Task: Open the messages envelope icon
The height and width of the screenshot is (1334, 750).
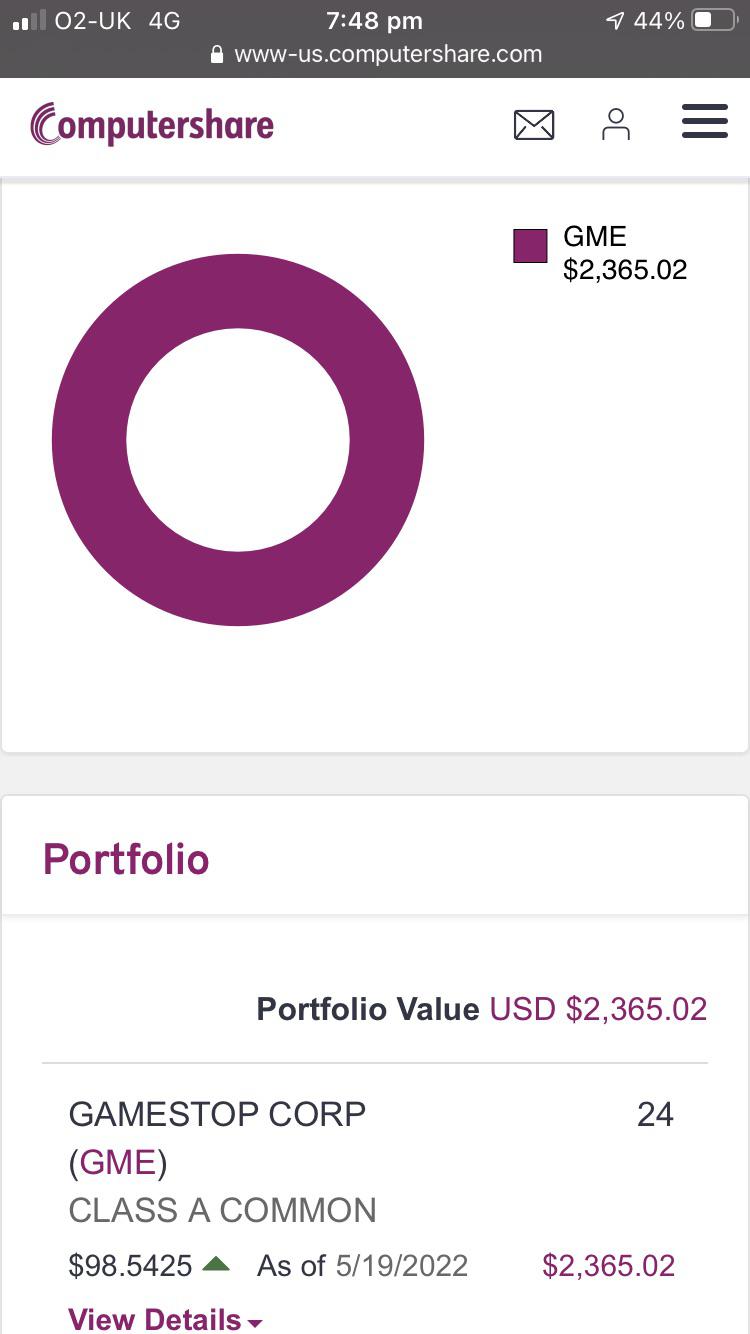Action: (534, 125)
